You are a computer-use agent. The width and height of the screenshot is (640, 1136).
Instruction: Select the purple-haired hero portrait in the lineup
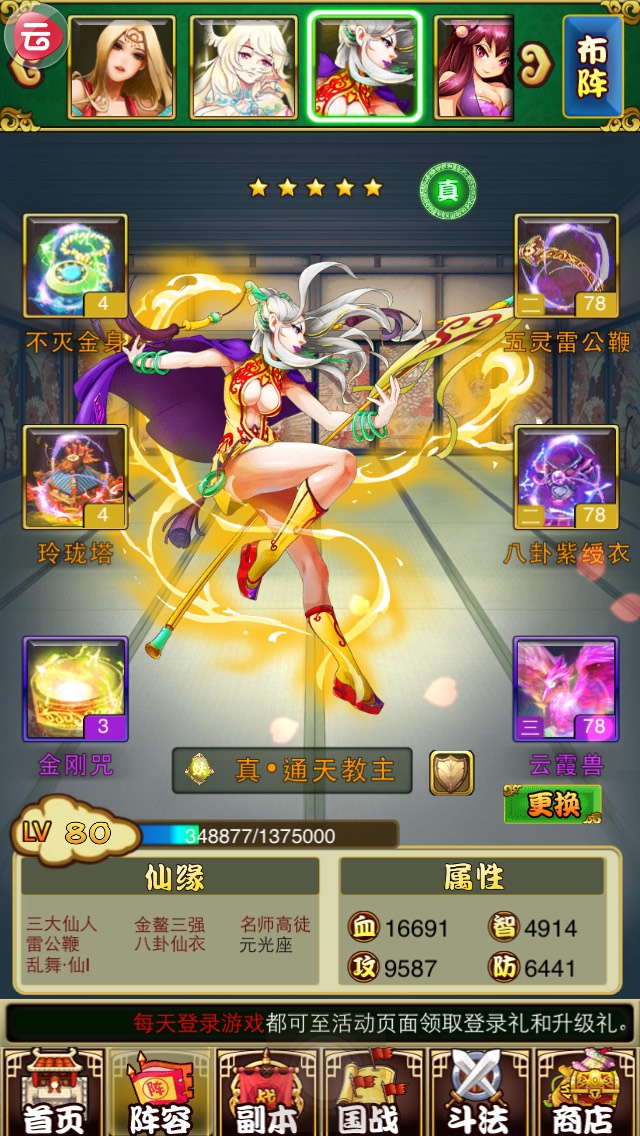(474, 67)
